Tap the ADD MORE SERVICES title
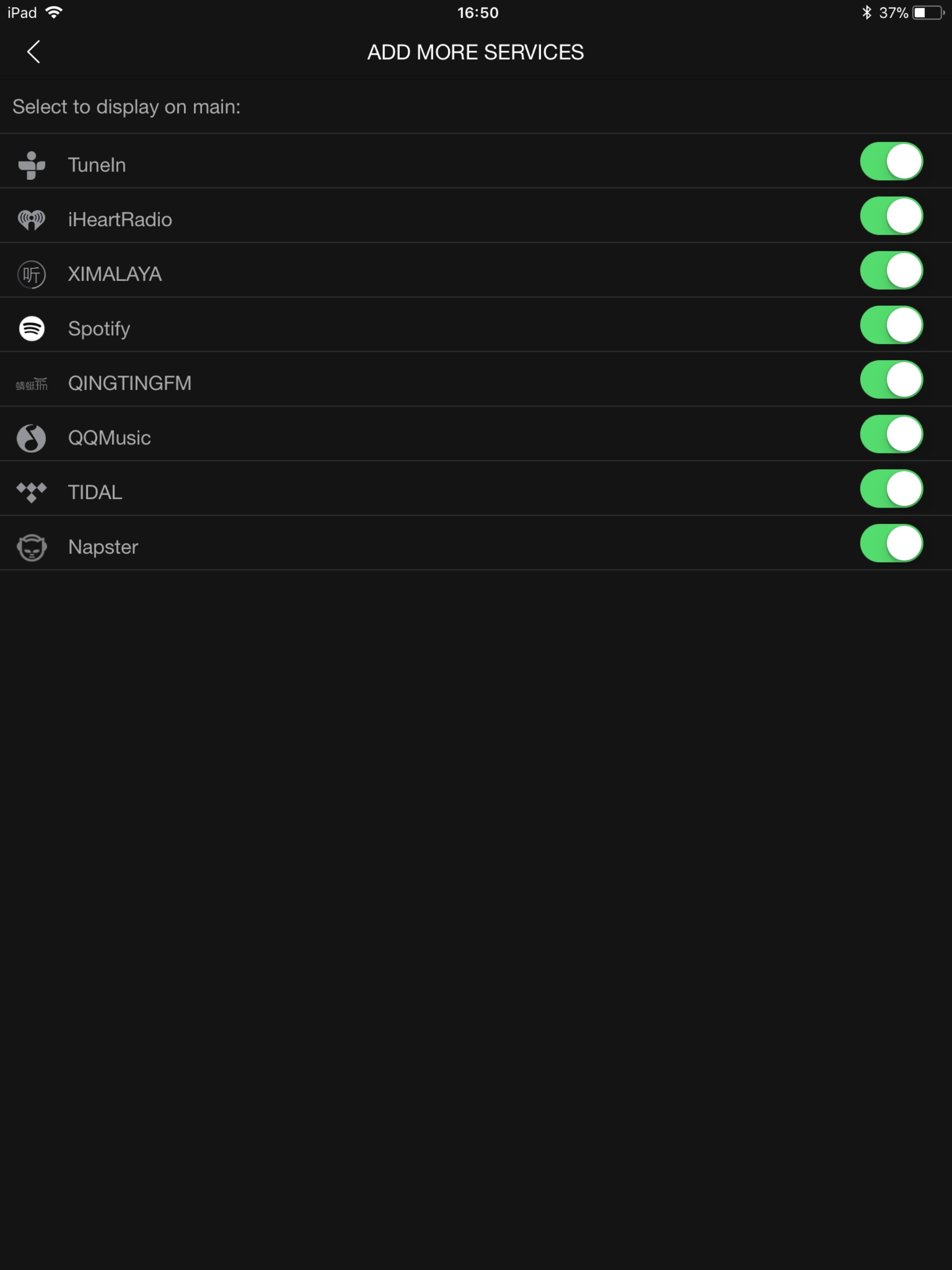 point(476,52)
